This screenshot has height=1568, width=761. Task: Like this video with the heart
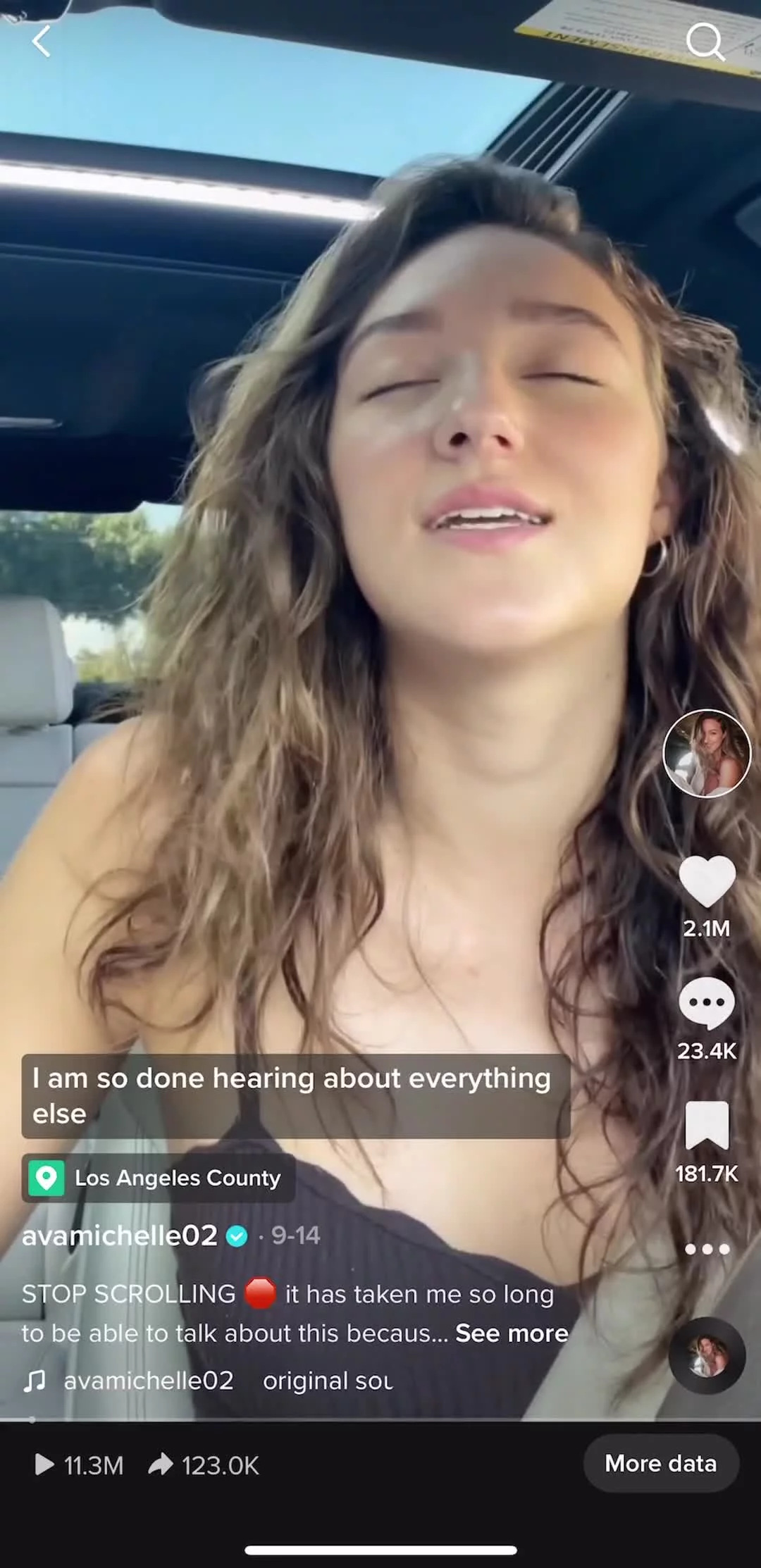[x=707, y=881]
